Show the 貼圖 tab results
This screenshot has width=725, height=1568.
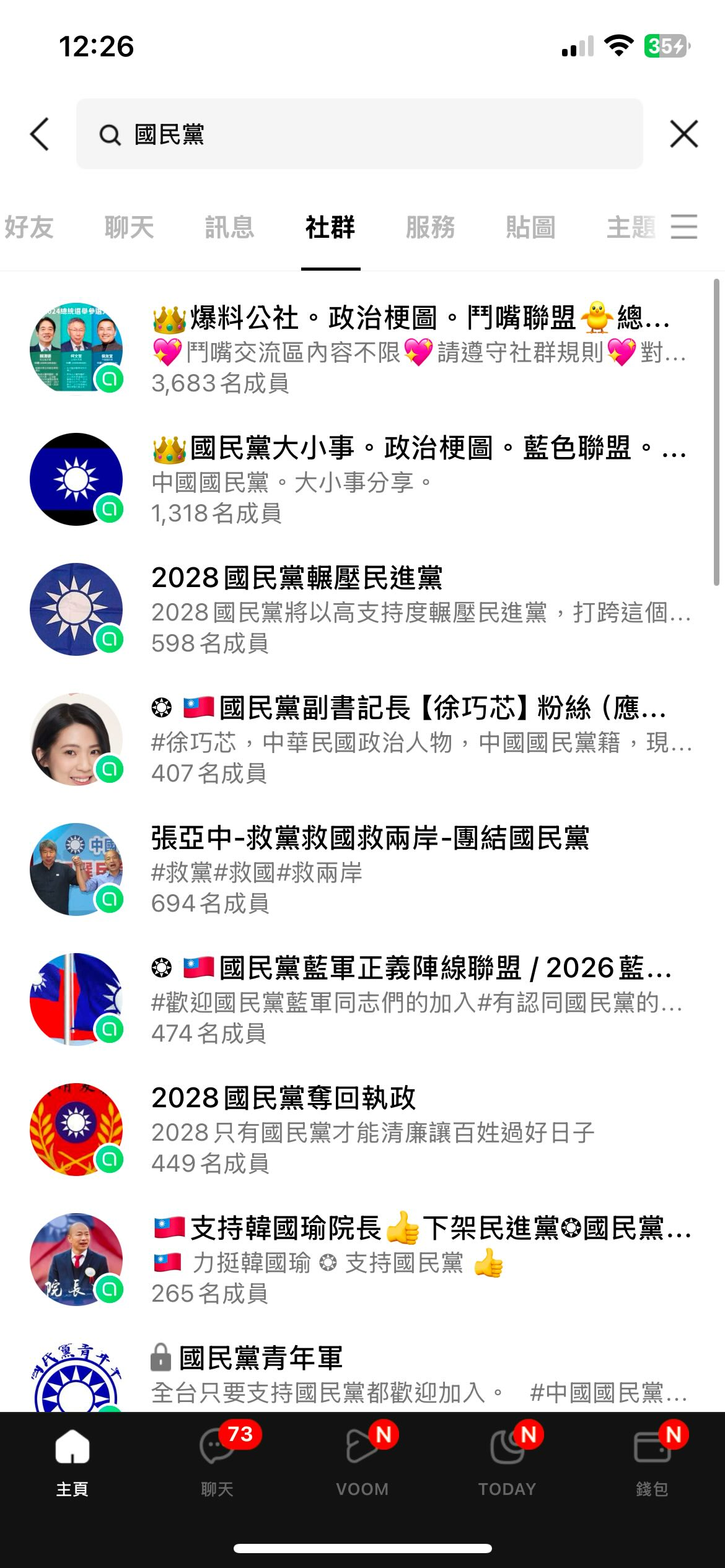pyautogui.click(x=530, y=227)
